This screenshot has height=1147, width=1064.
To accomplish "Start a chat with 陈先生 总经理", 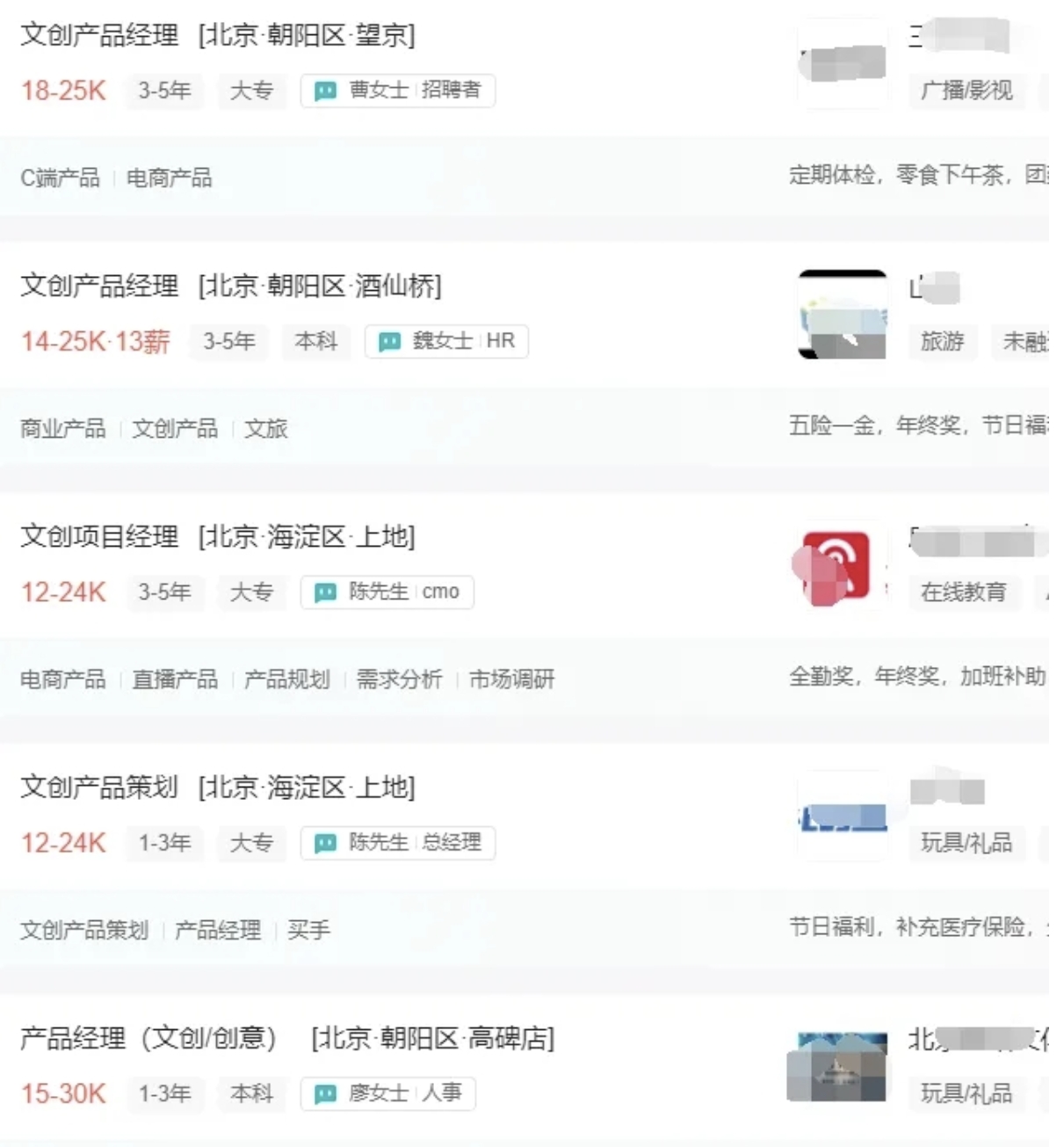I will click(x=398, y=842).
